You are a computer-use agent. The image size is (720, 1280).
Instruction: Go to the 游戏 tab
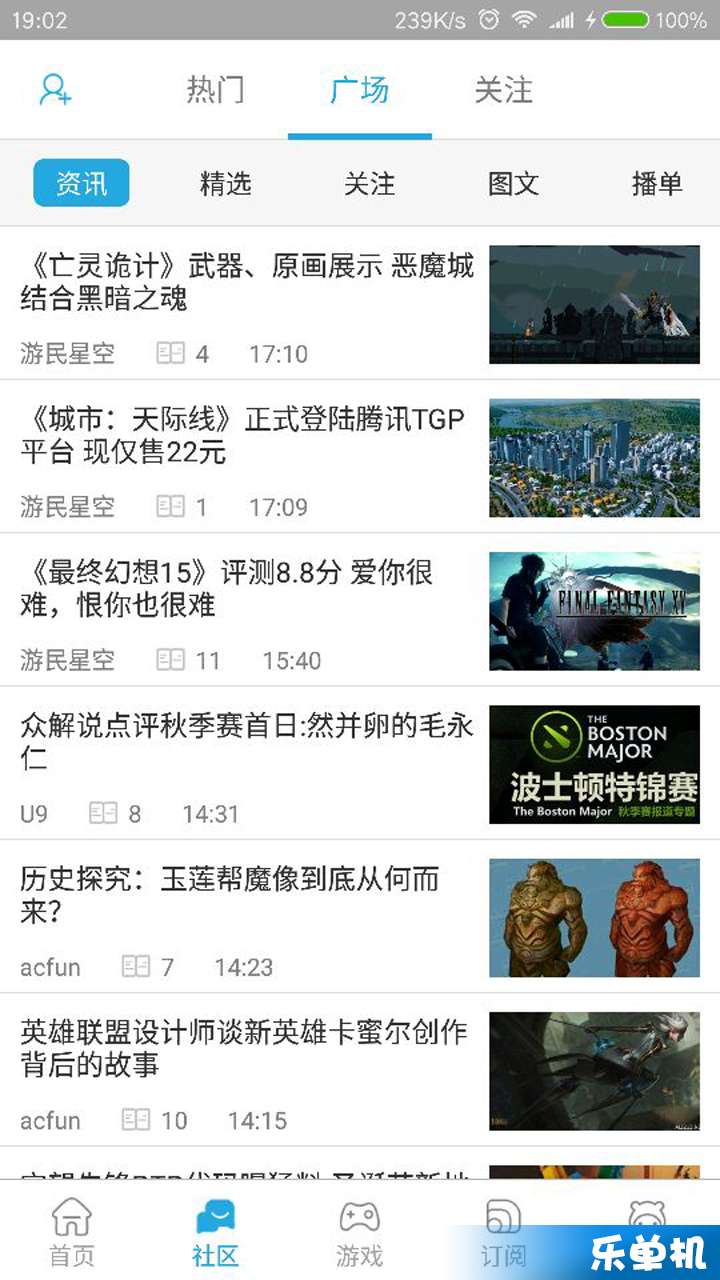(x=359, y=1232)
